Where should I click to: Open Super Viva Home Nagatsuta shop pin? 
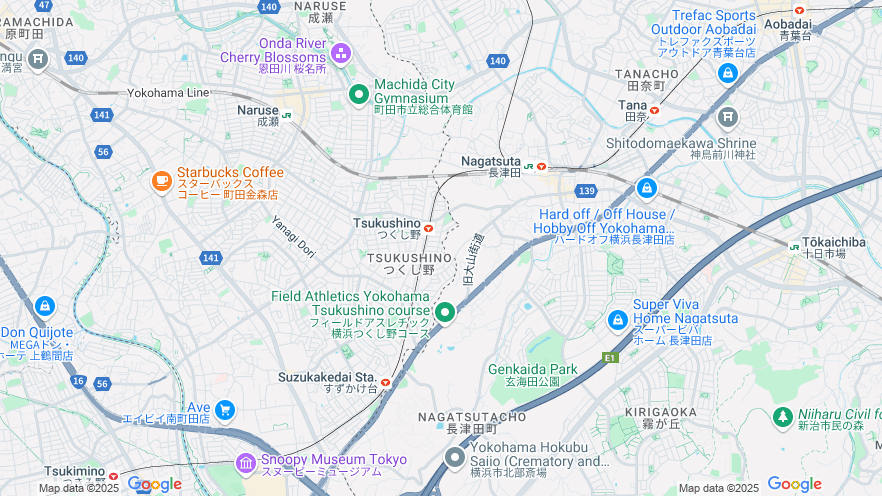[x=618, y=321]
